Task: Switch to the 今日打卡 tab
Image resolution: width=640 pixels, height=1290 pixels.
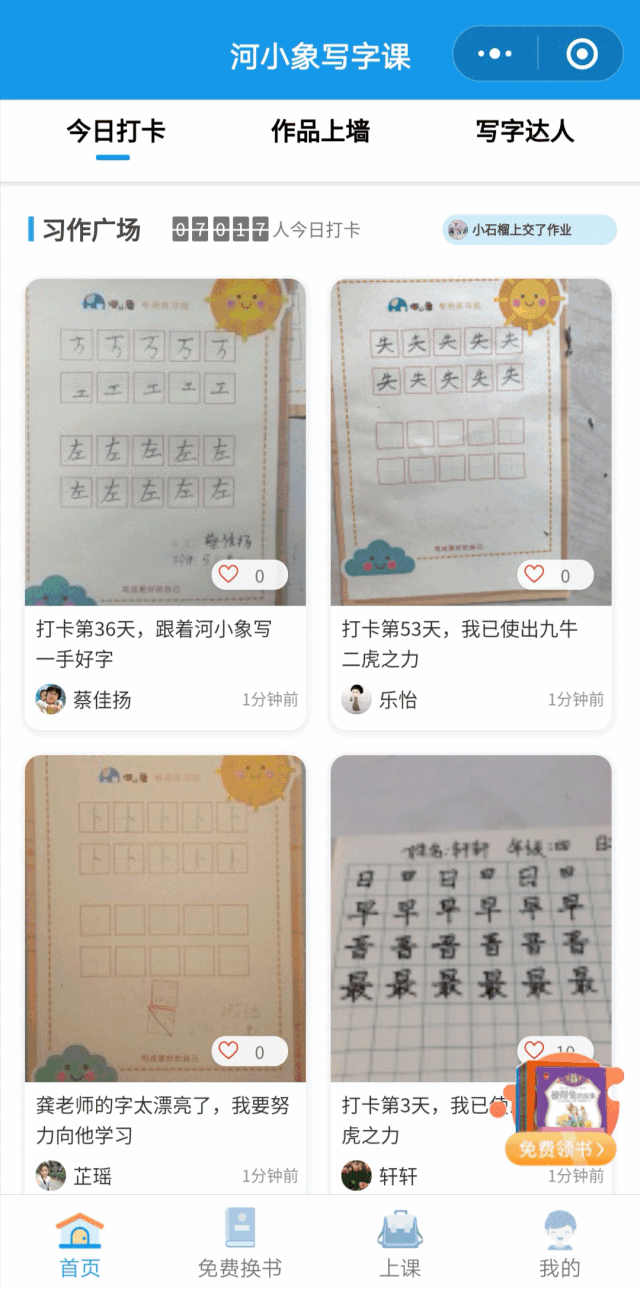Action: pos(115,131)
